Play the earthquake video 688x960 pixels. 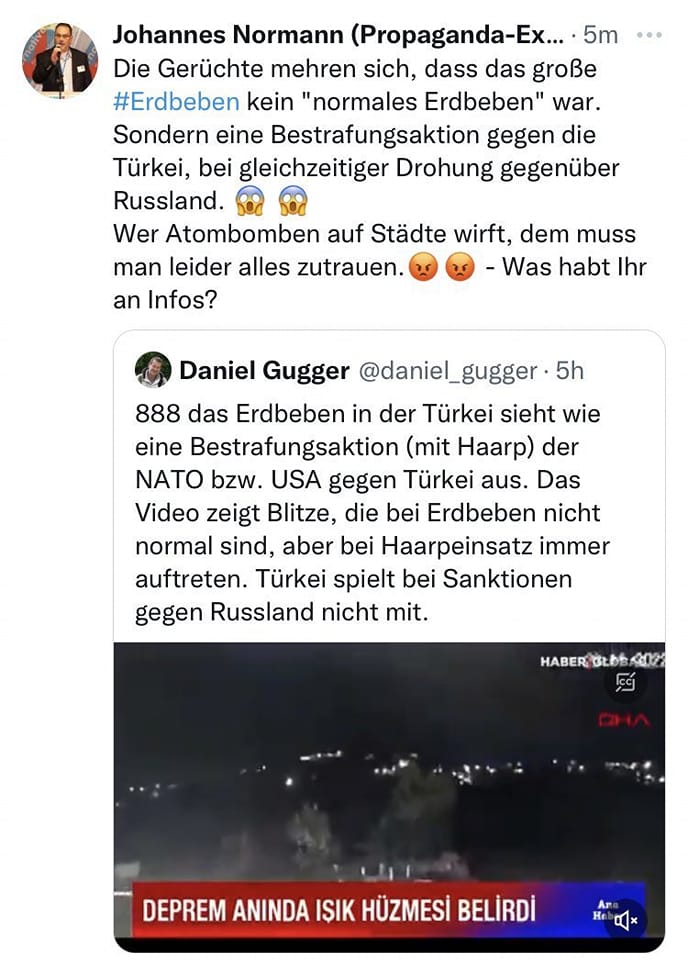coord(390,780)
